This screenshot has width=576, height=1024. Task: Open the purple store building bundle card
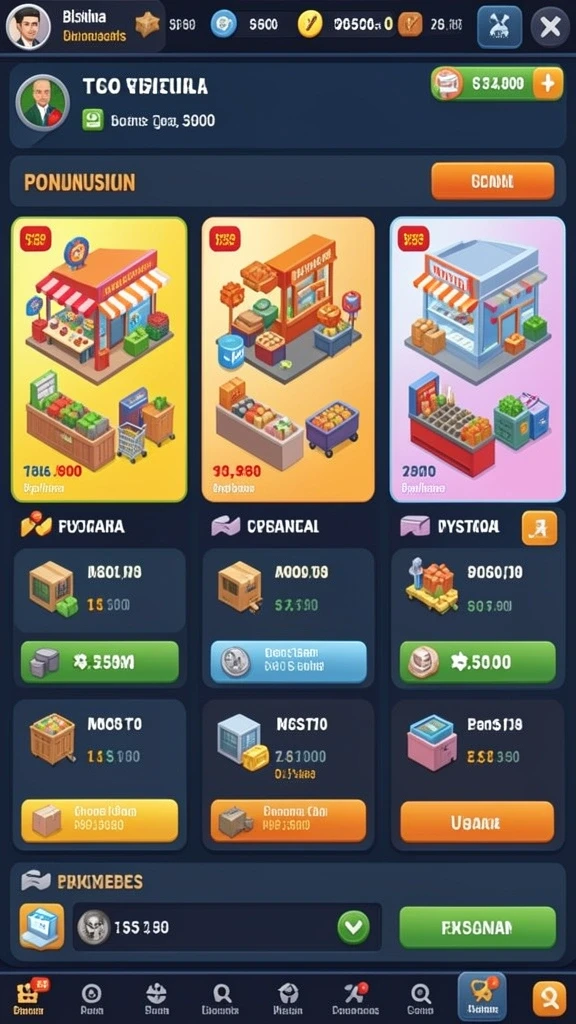(477, 359)
